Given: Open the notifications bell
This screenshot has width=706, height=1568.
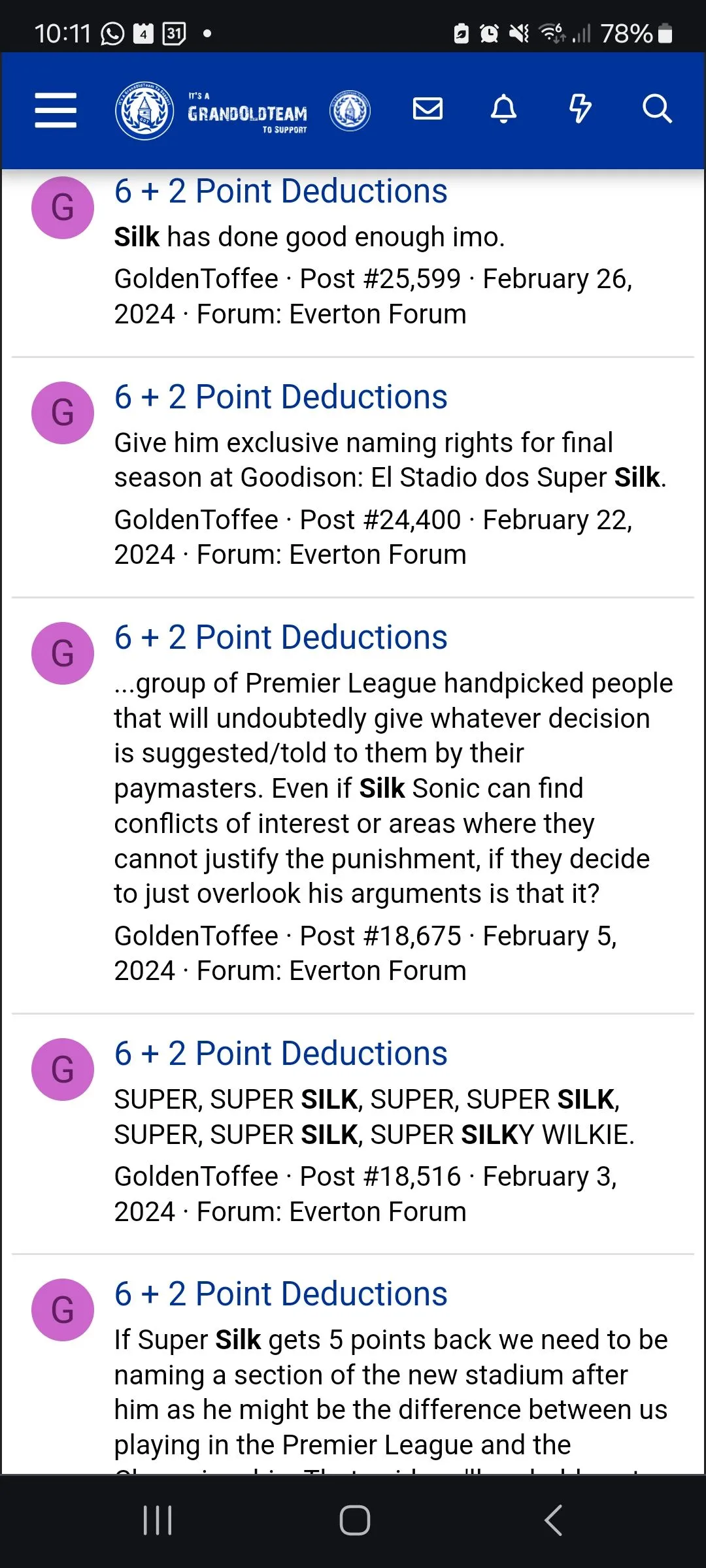Looking at the screenshot, I should tap(503, 108).
